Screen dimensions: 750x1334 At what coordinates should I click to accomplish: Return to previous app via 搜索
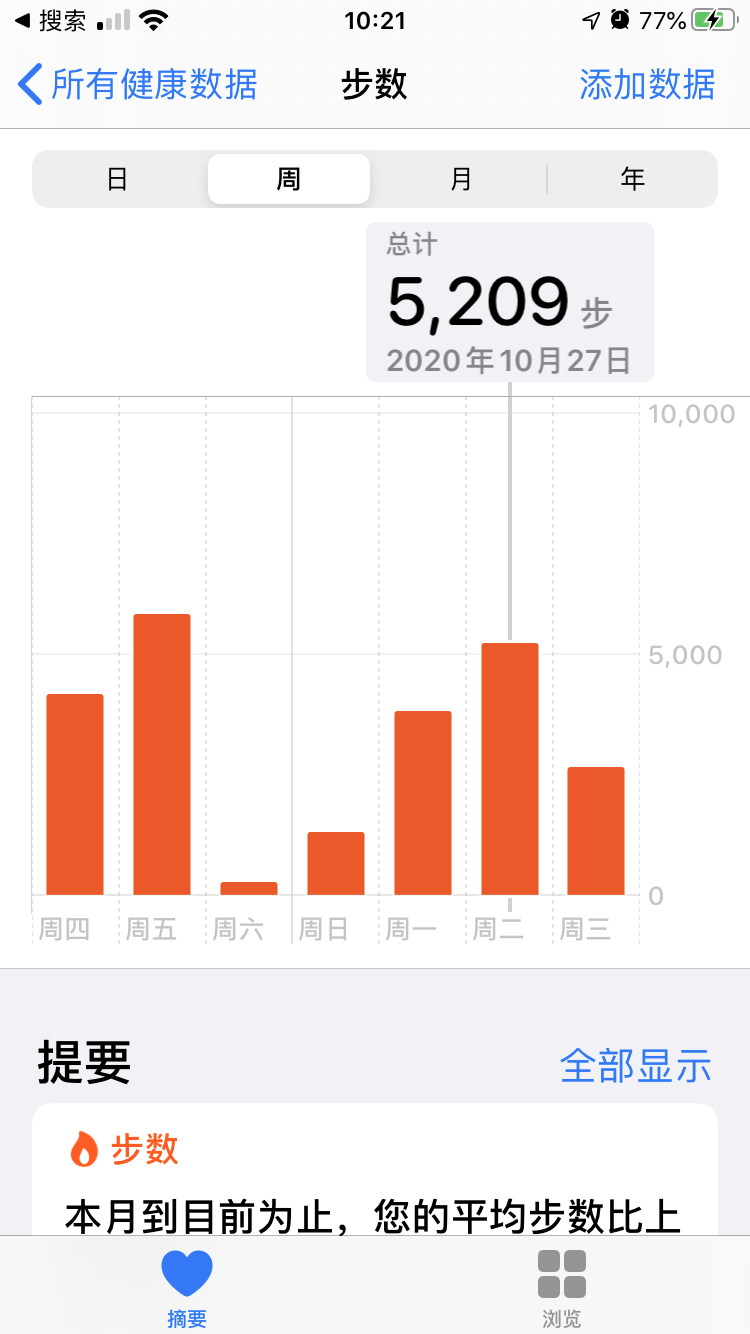pyautogui.click(x=50, y=20)
